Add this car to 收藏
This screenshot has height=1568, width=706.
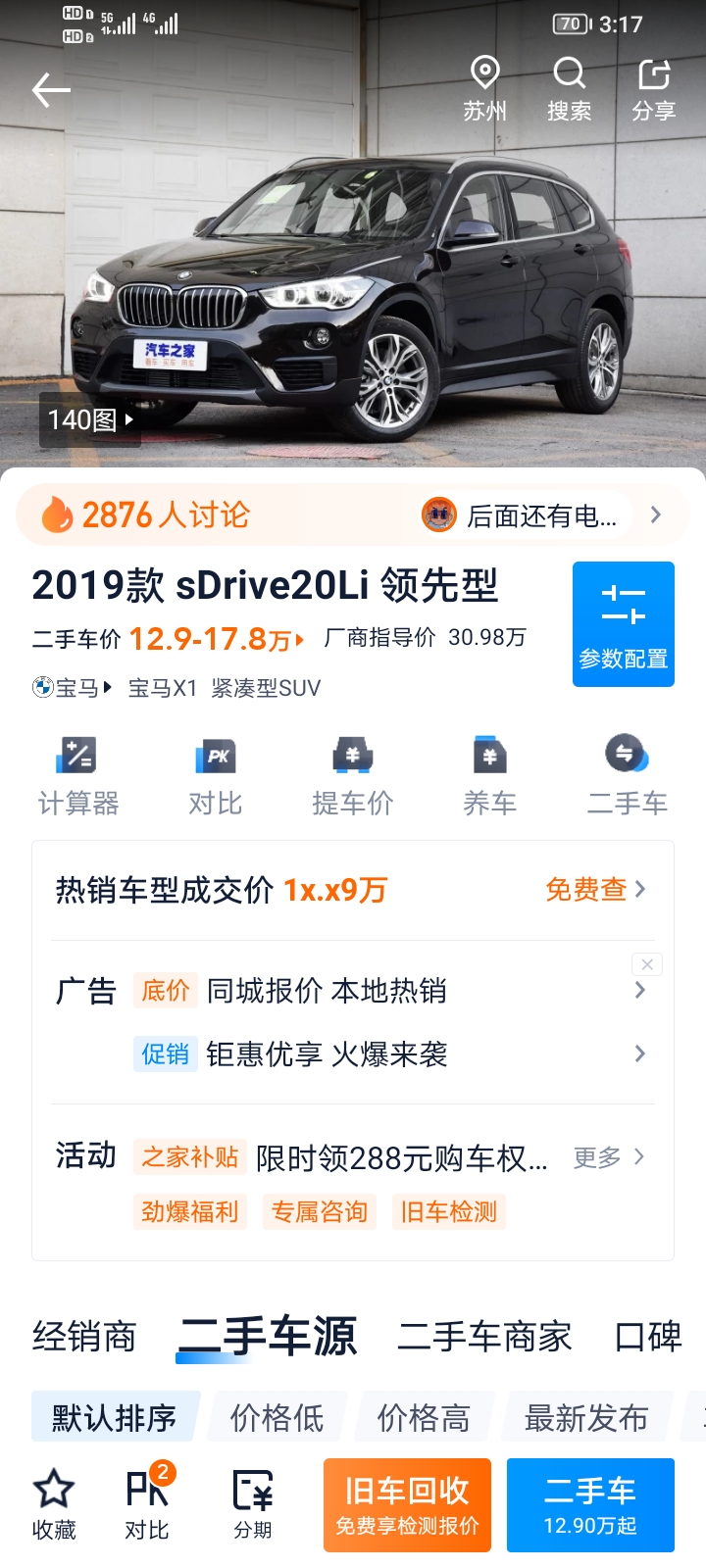54,1505
